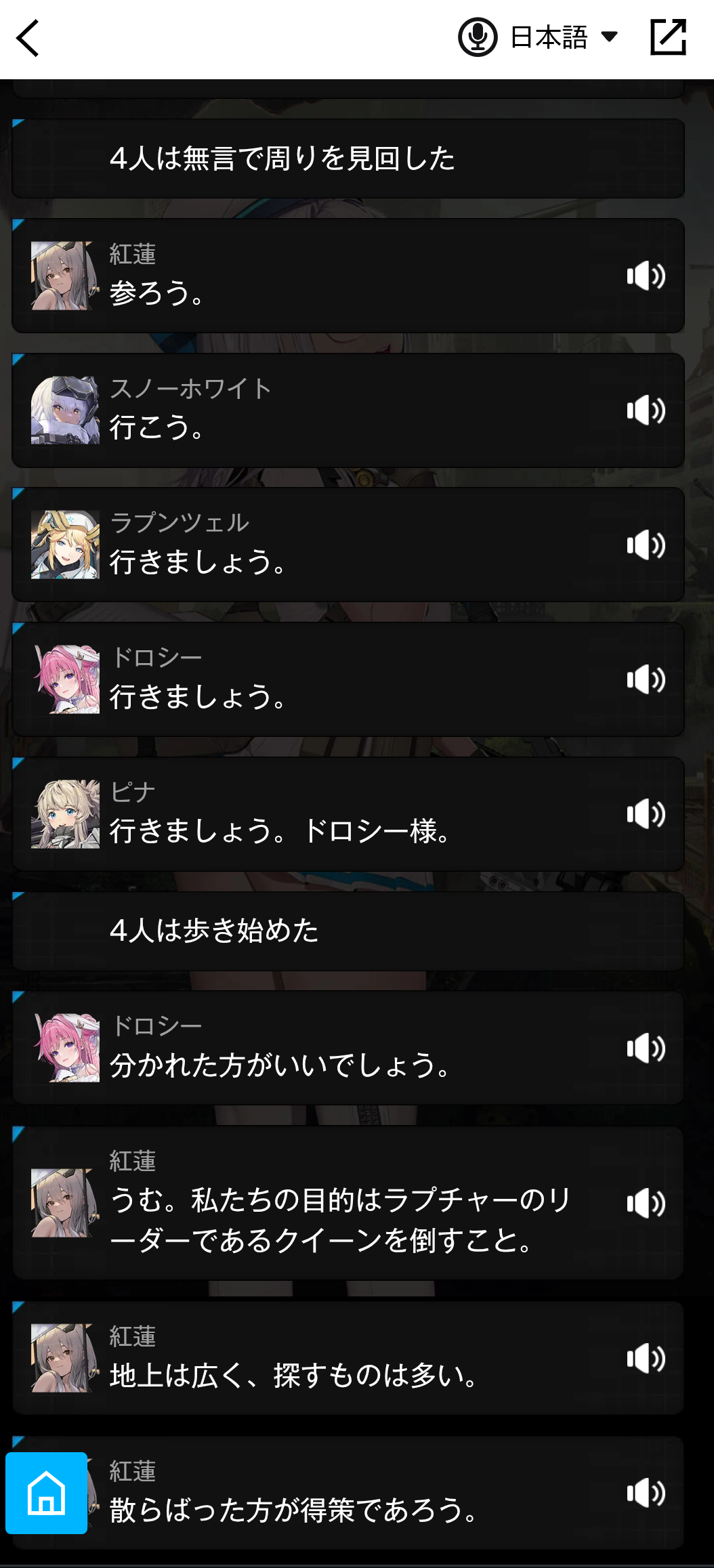Image resolution: width=714 pixels, height=1568 pixels.
Task: Open the 日本語 voice language dropdown
Action: [539, 37]
